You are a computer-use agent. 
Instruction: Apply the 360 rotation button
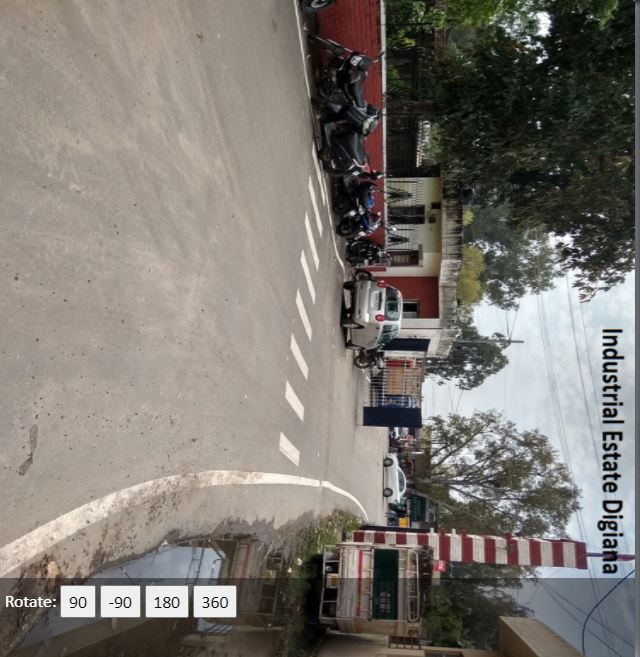pyautogui.click(x=214, y=601)
